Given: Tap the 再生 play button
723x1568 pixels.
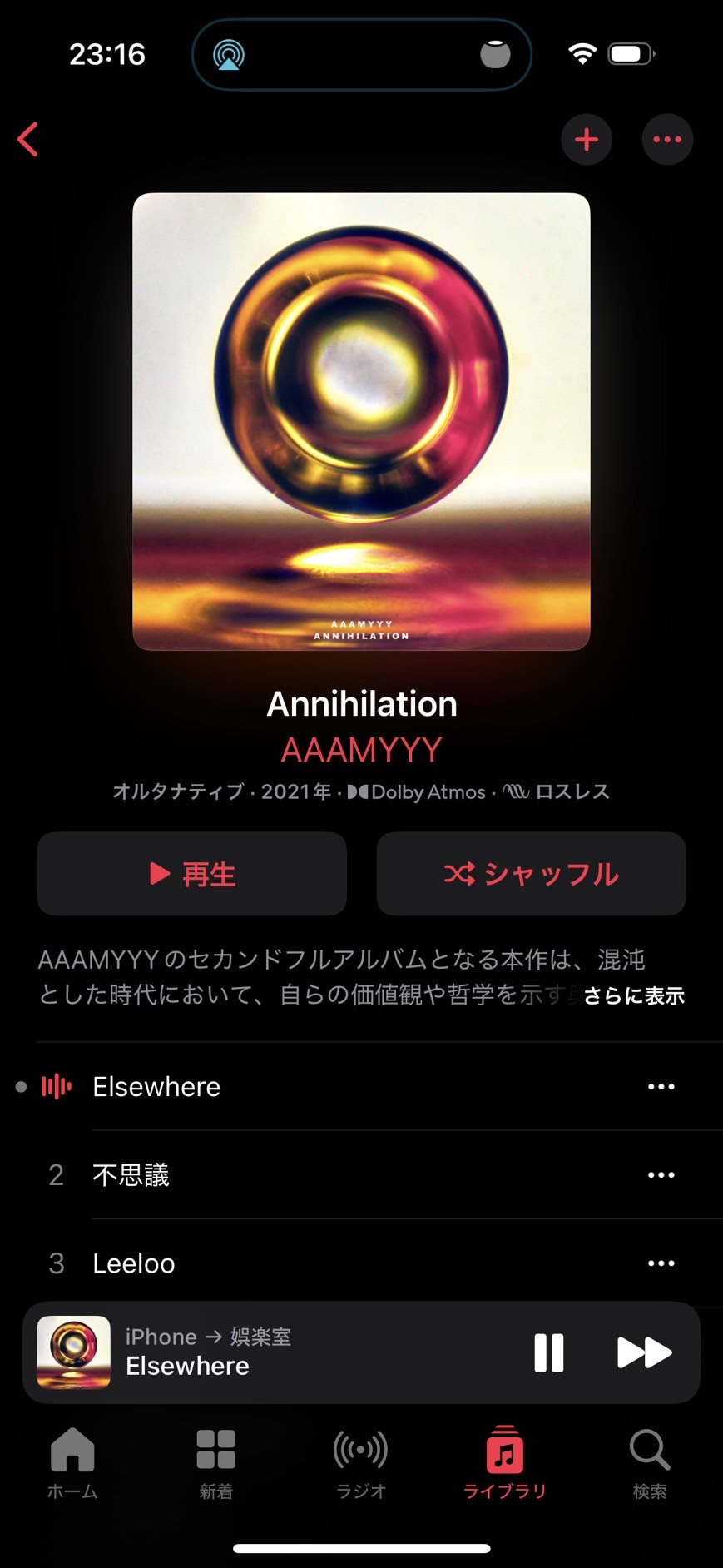Looking at the screenshot, I should (192, 874).
